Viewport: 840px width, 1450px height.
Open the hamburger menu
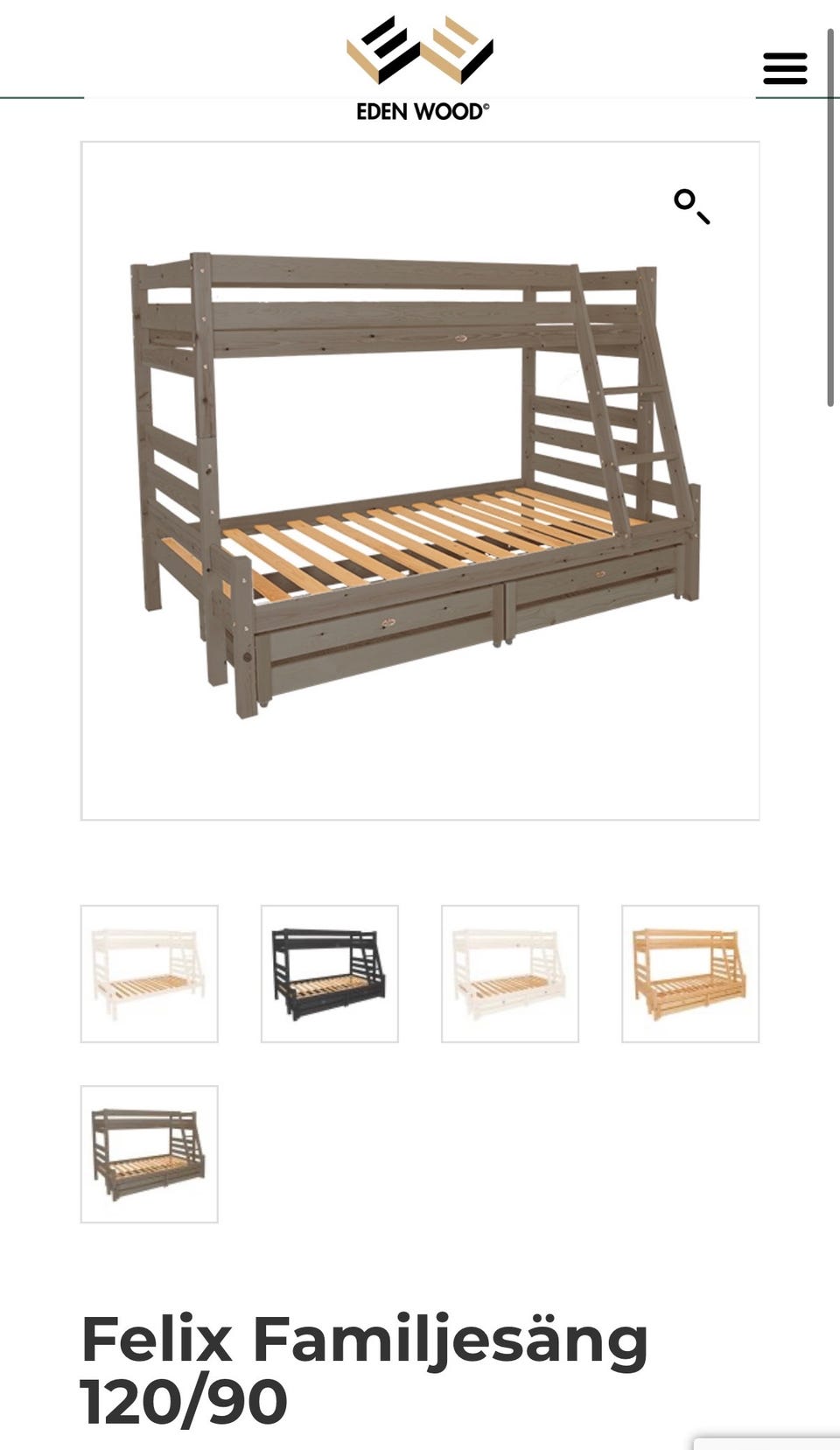[x=785, y=68]
